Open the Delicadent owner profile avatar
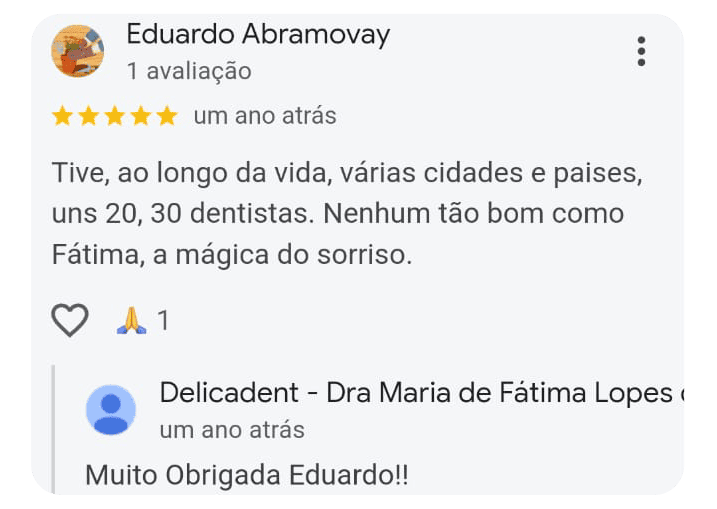This screenshot has width=717, height=509. [111, 409]
